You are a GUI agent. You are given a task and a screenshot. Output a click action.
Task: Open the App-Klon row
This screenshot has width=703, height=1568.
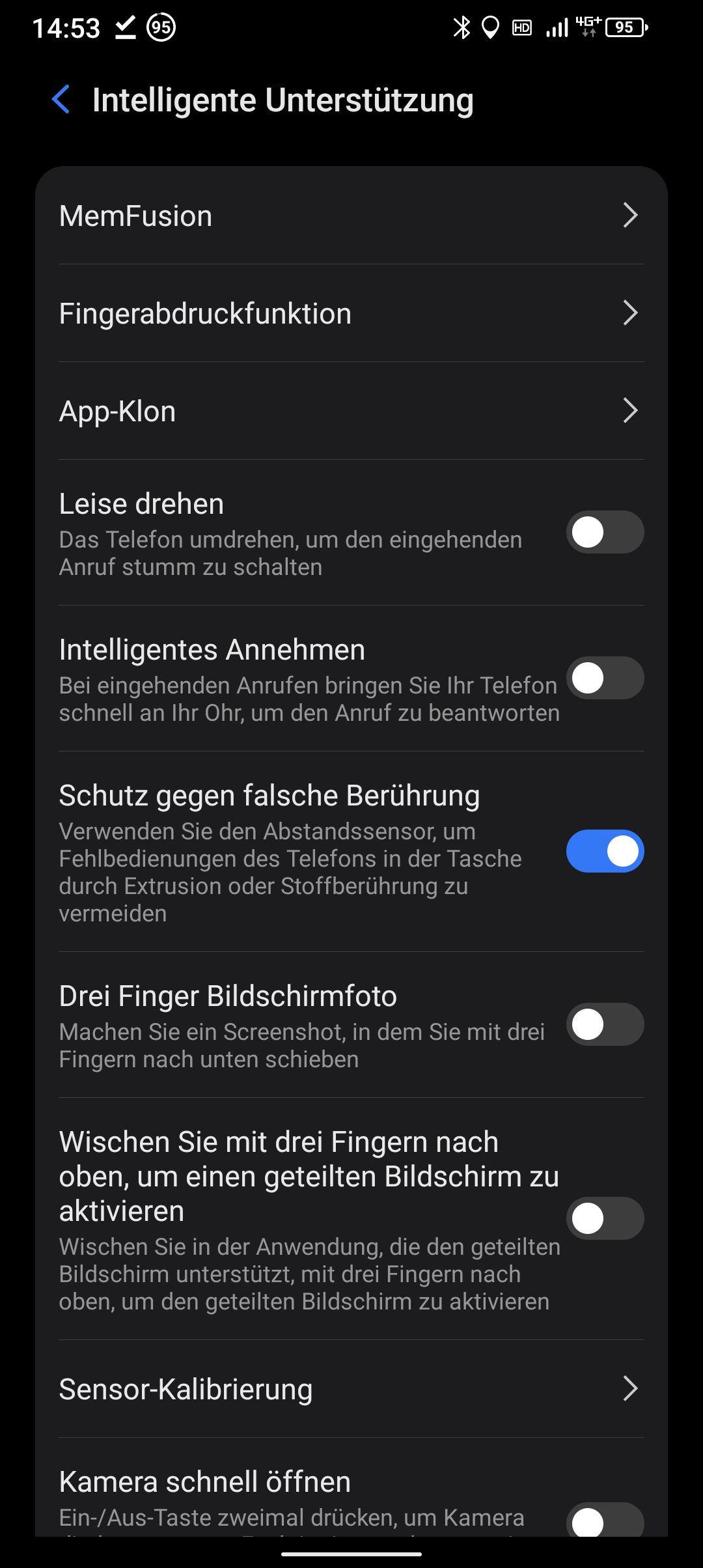tap(351, 411)
